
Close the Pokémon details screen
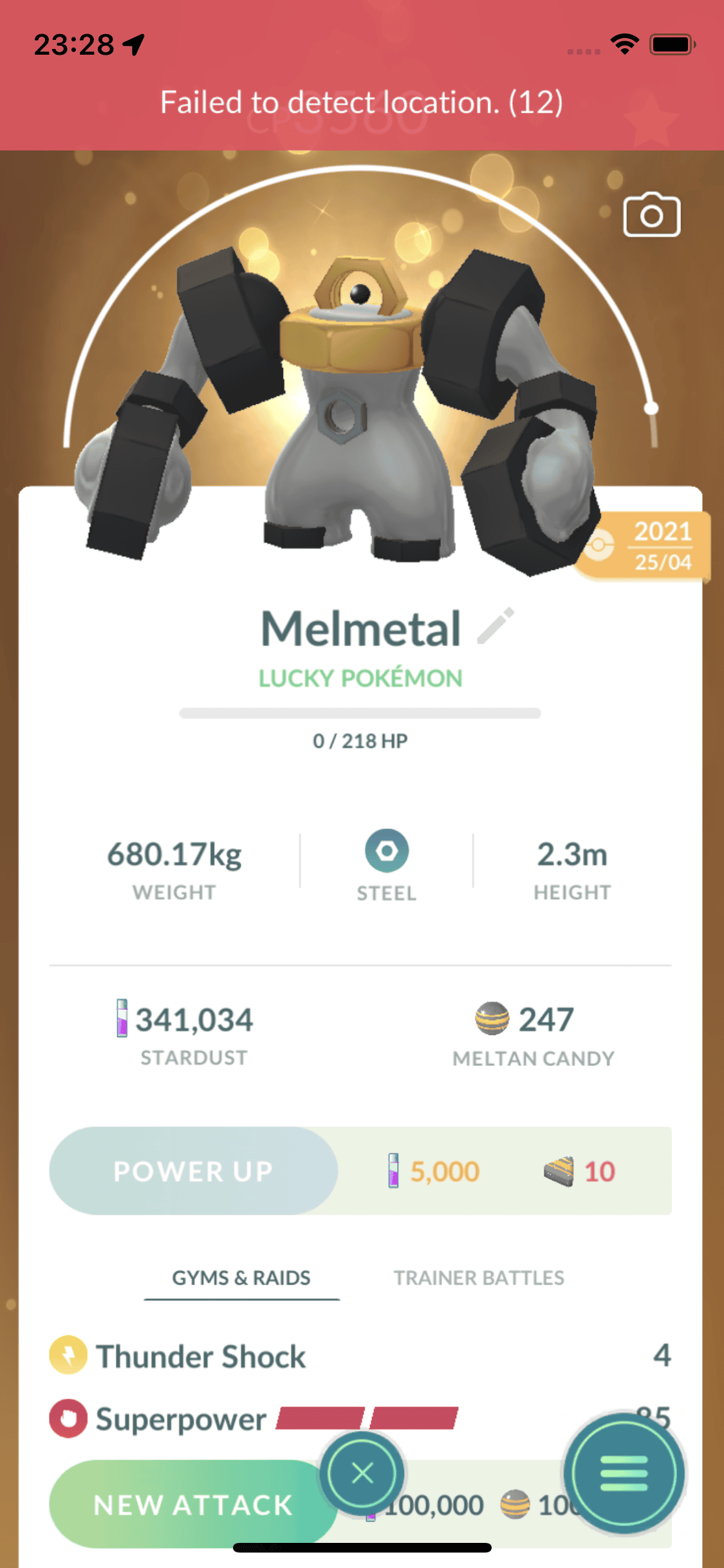(x=363, y=1473)
